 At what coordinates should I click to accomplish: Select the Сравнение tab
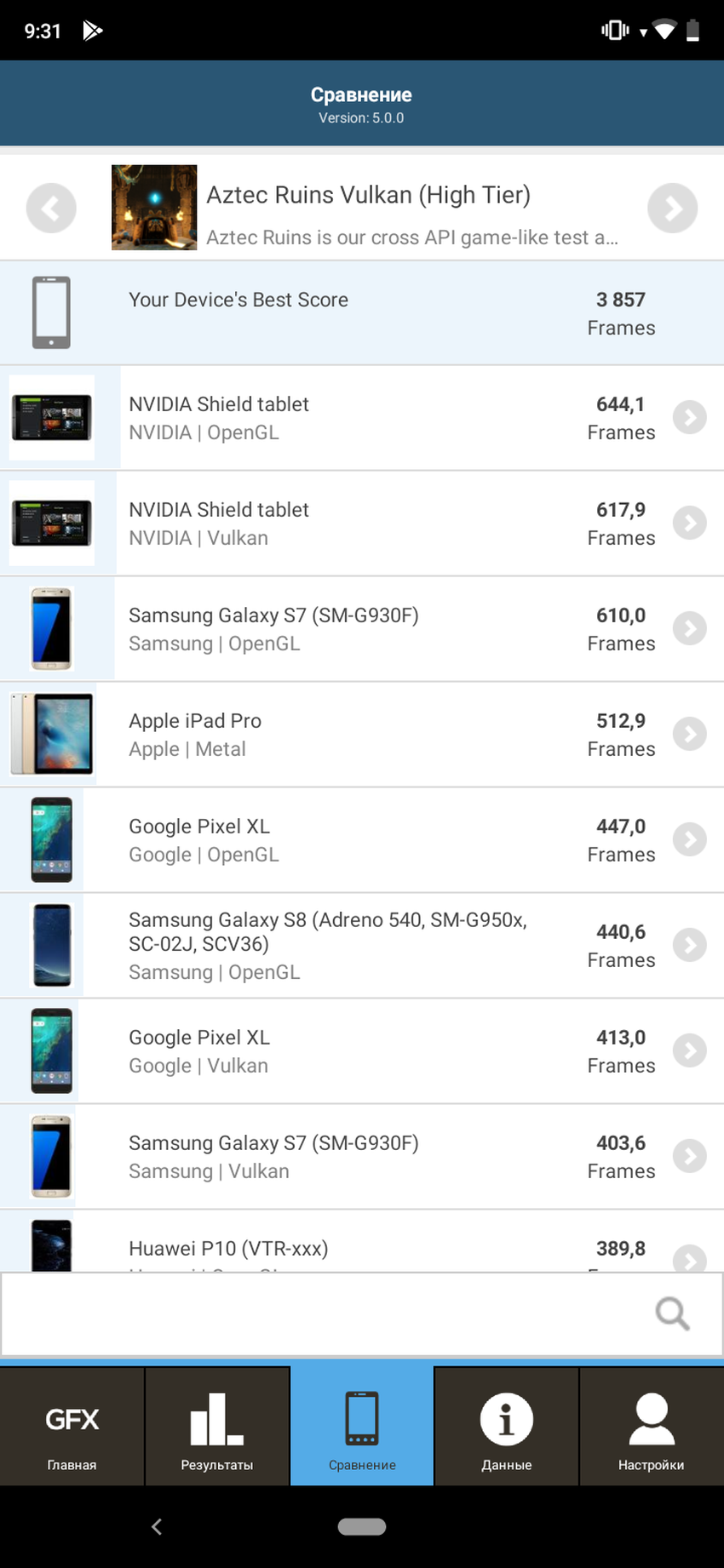362,1428
